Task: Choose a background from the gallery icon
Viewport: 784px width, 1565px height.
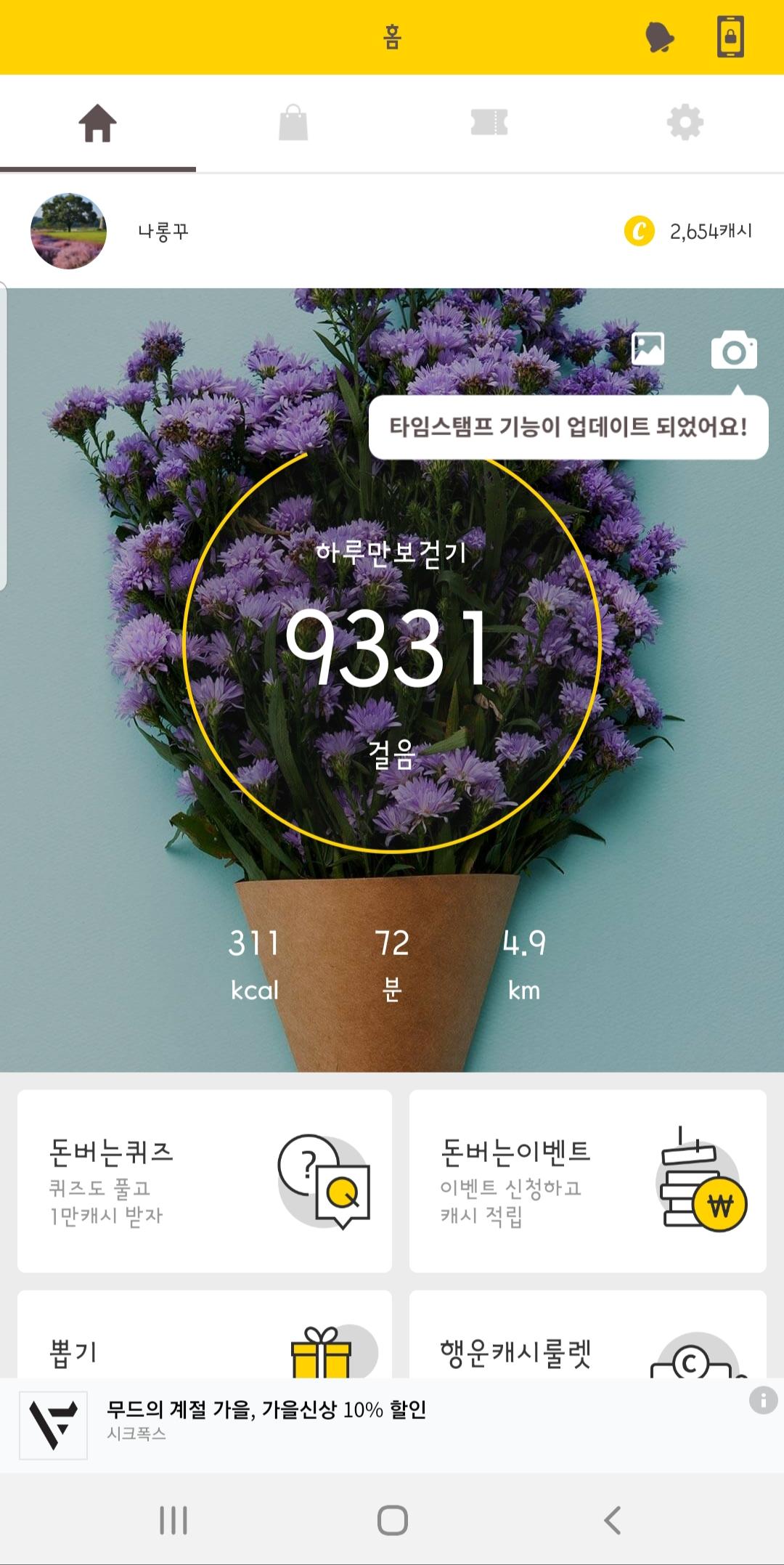Action: pyautogui.click(x=648, y=349)
